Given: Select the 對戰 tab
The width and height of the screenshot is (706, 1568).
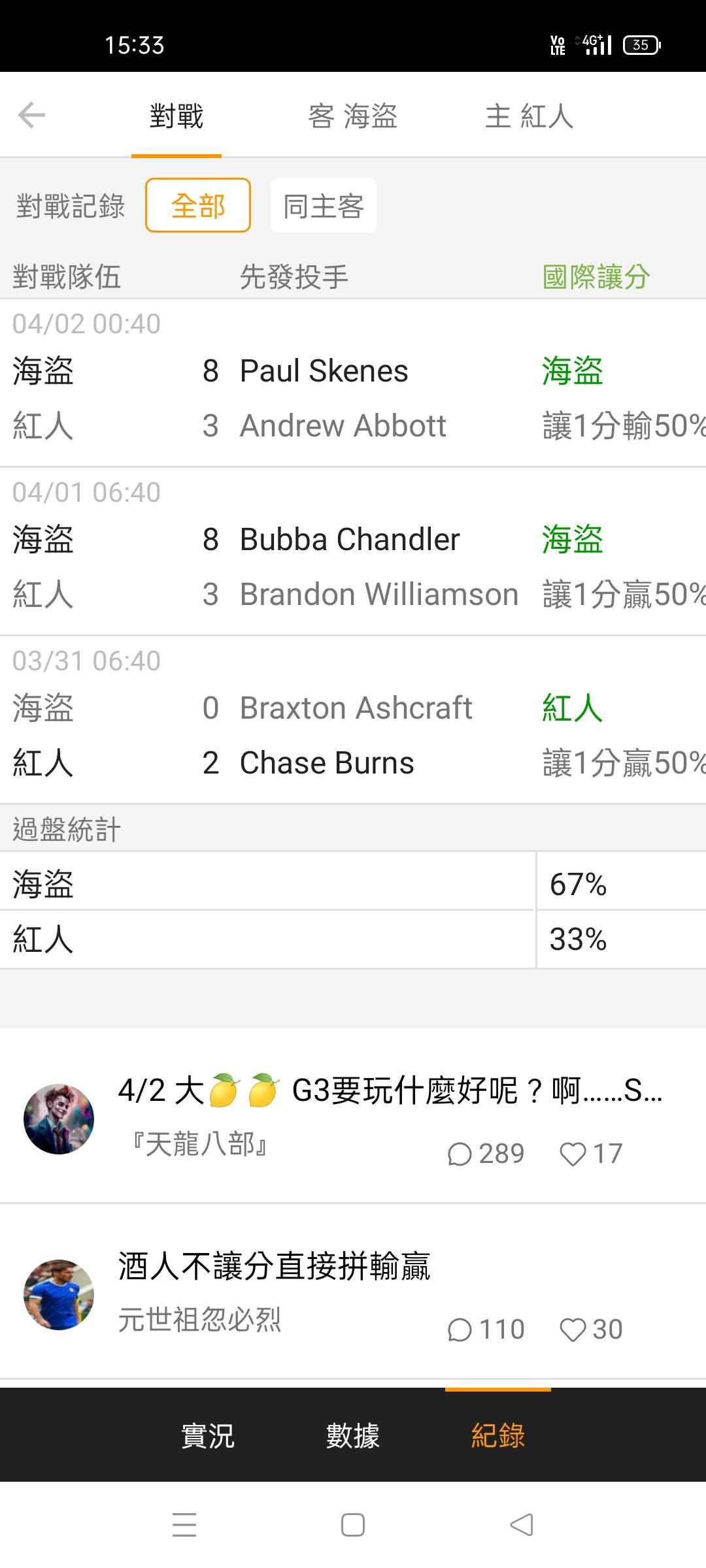Looking at the screenshot, I should coord(176,116).
